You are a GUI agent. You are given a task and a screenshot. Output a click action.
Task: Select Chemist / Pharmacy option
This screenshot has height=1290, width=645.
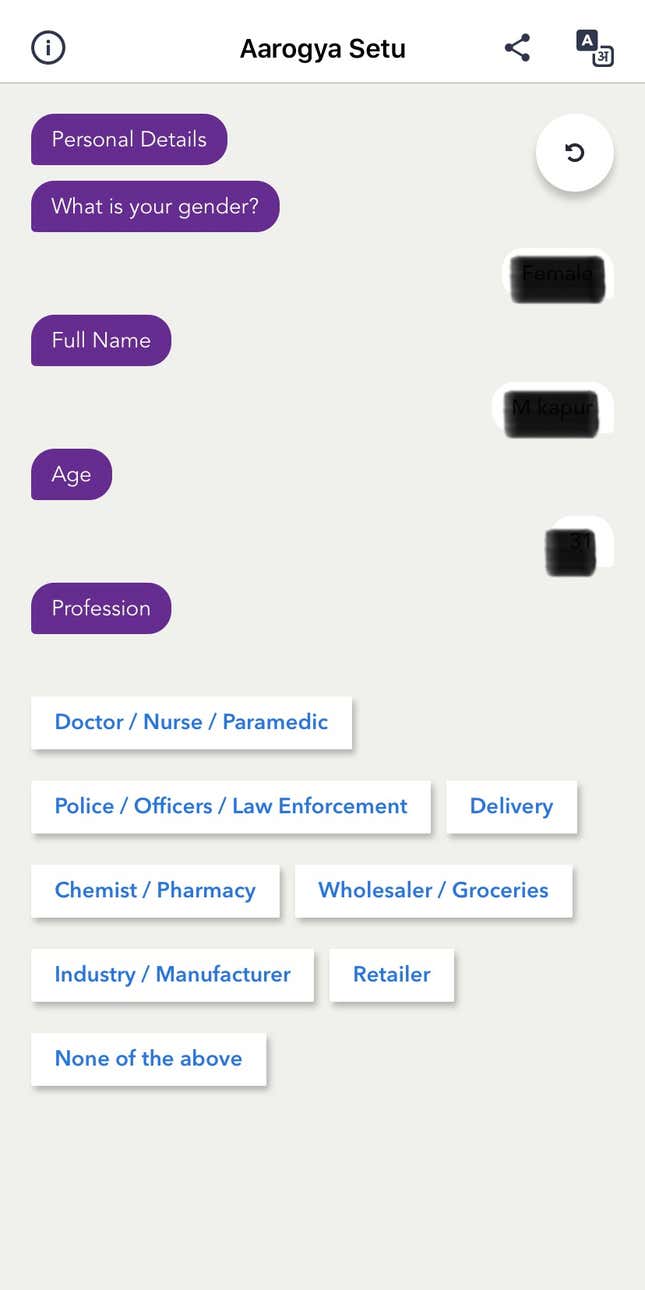point(155,890)
